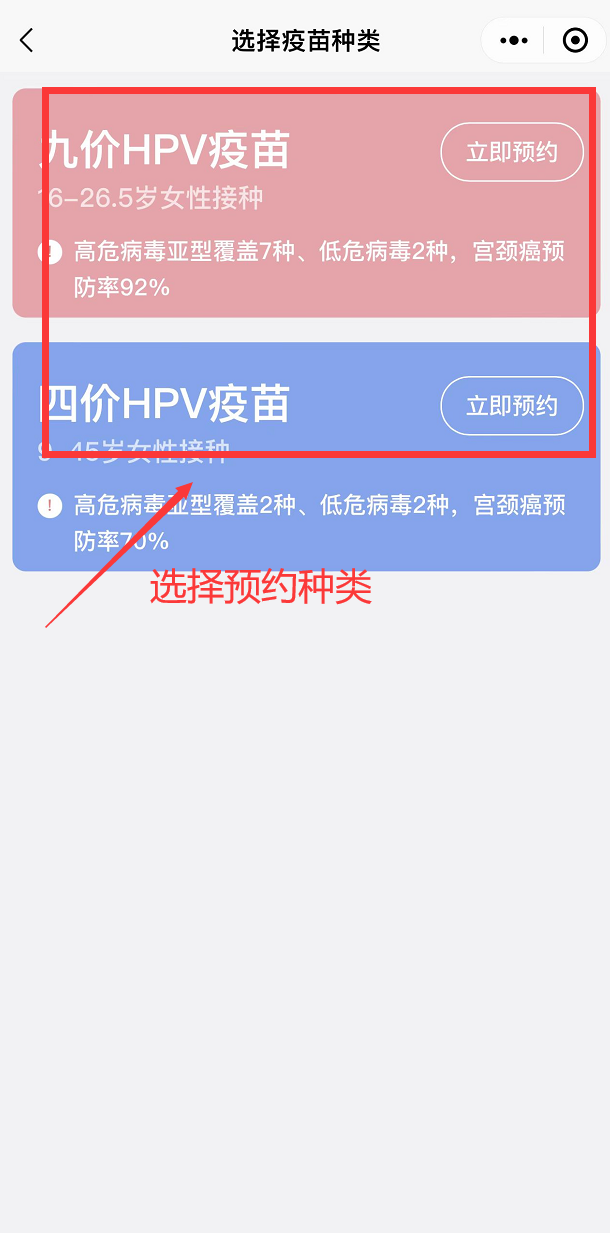Close the mini program with the circle icon
Screen dimensions: 610x1233
pos(575,40)
